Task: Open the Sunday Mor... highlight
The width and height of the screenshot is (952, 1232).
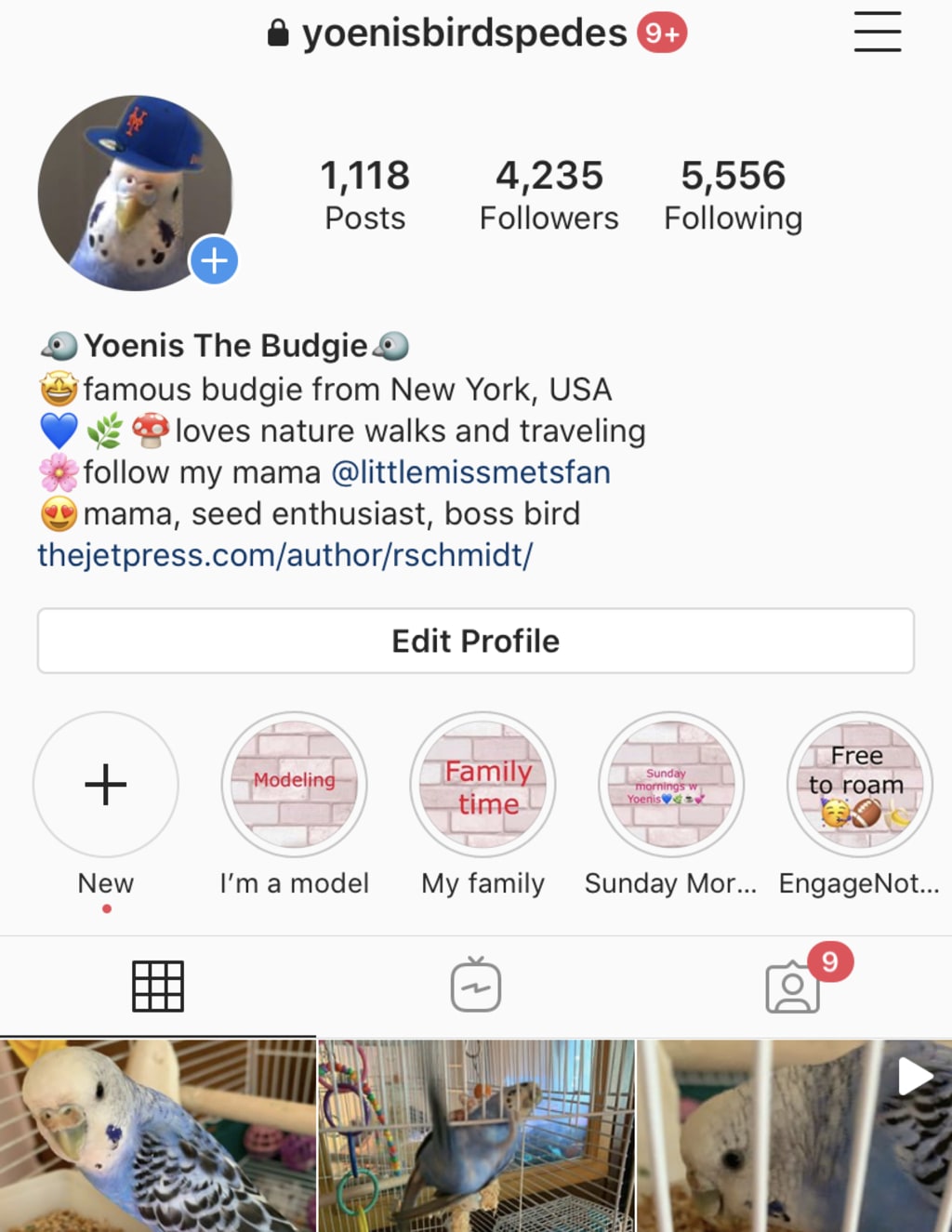Action: 670,785
